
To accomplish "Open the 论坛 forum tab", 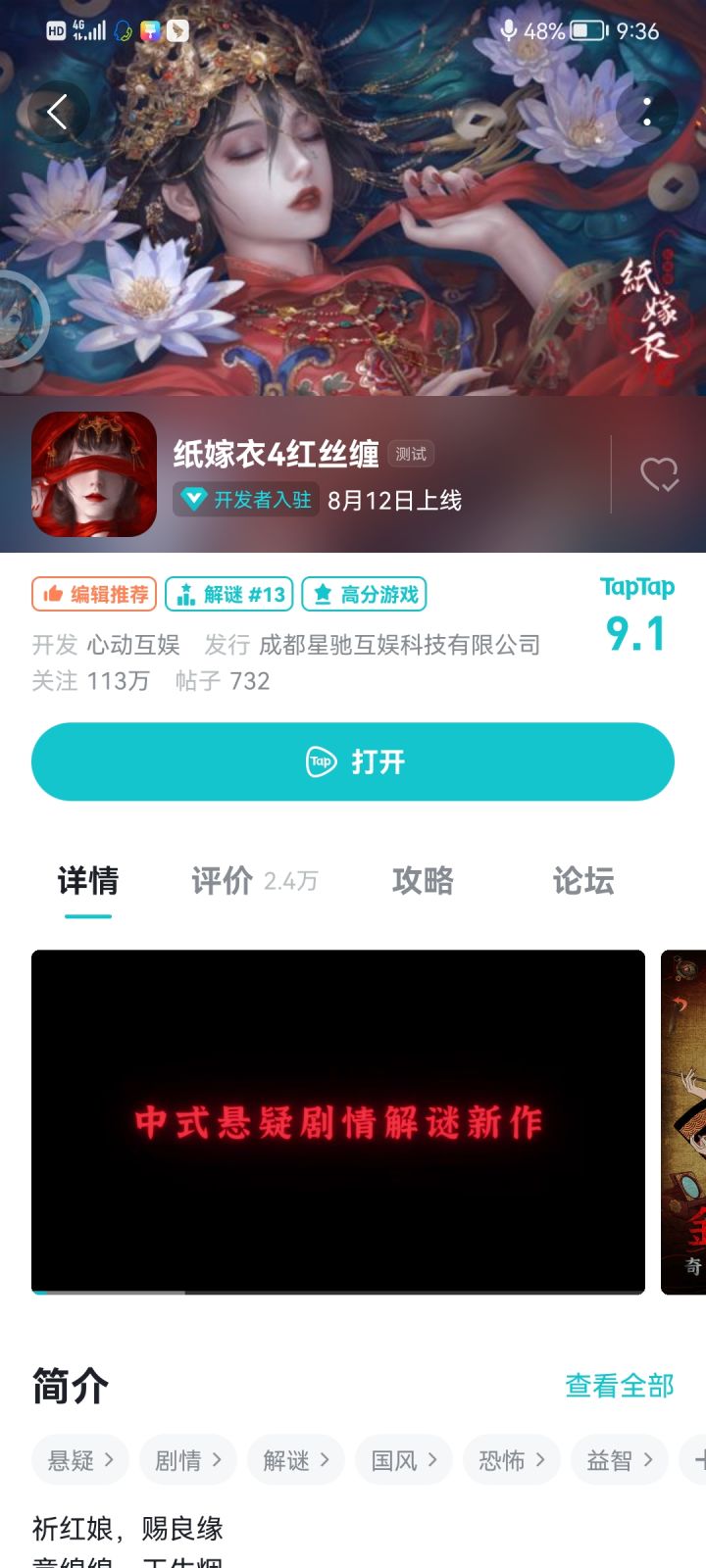I will point(580,881).
